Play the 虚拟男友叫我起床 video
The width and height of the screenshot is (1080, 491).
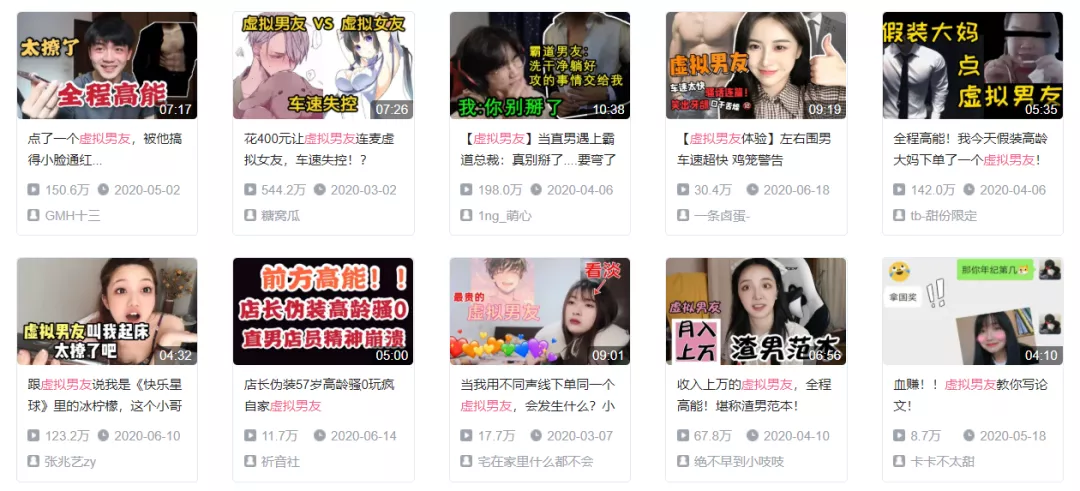pos(107,311)
